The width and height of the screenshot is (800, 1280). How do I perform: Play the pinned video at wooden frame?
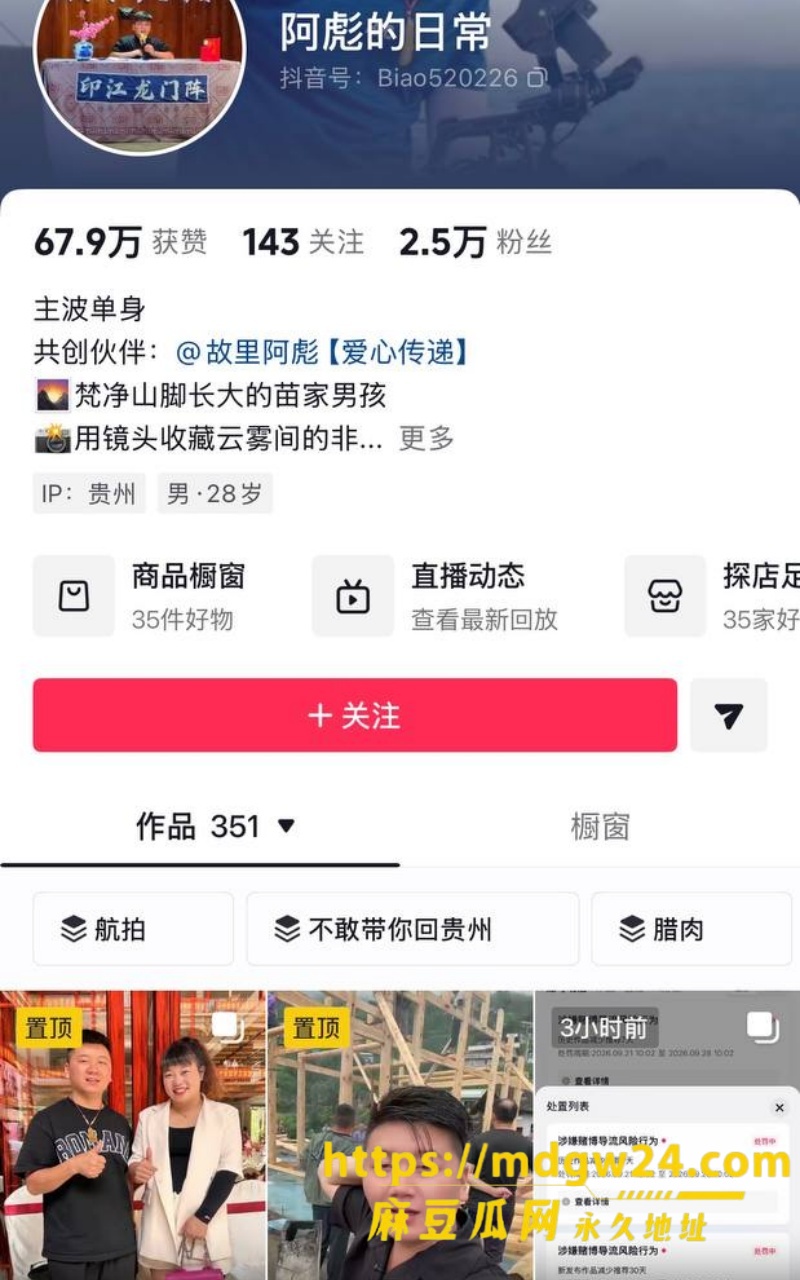click(x=400, y=1135)
